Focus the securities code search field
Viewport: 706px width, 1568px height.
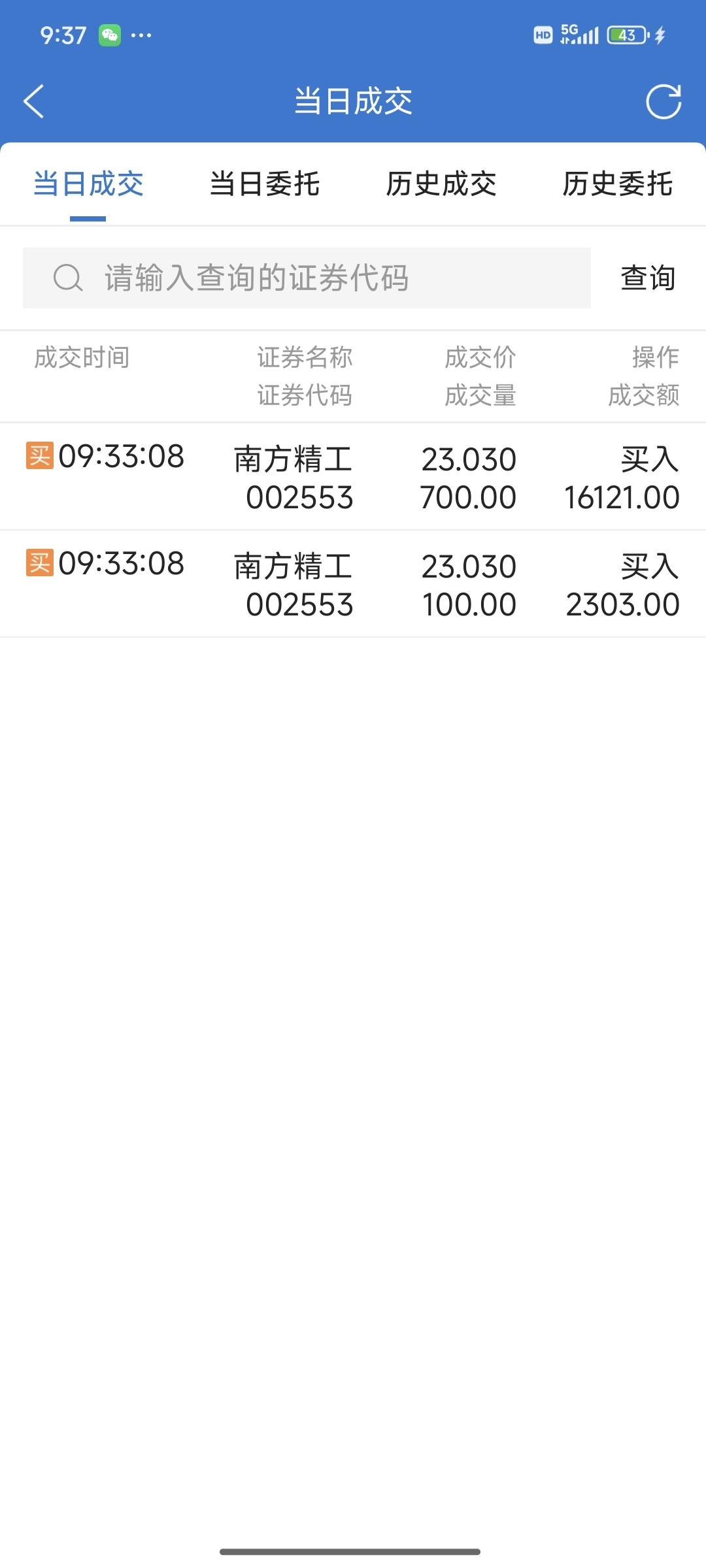point(307,278)
